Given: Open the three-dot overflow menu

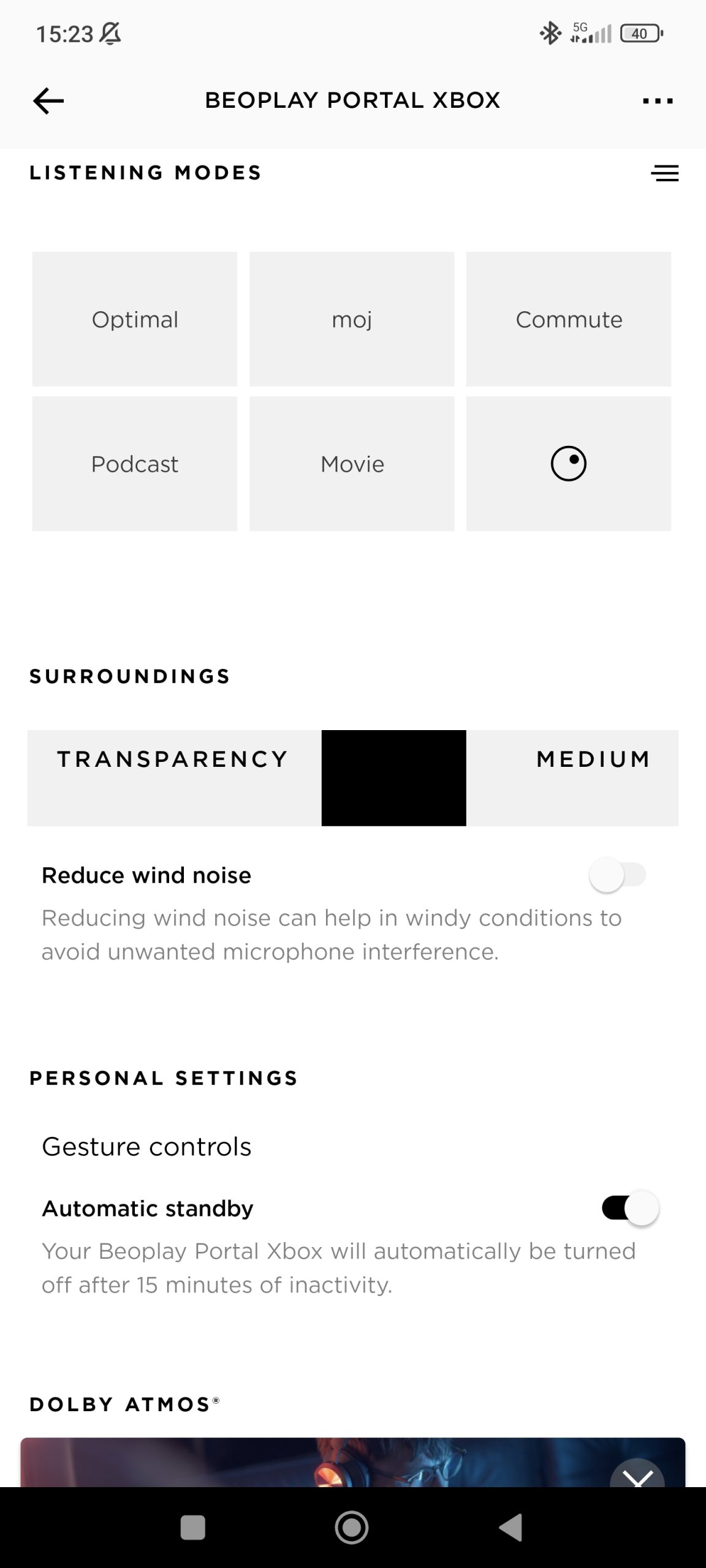Looking at the screenshot, I should 658,101.
